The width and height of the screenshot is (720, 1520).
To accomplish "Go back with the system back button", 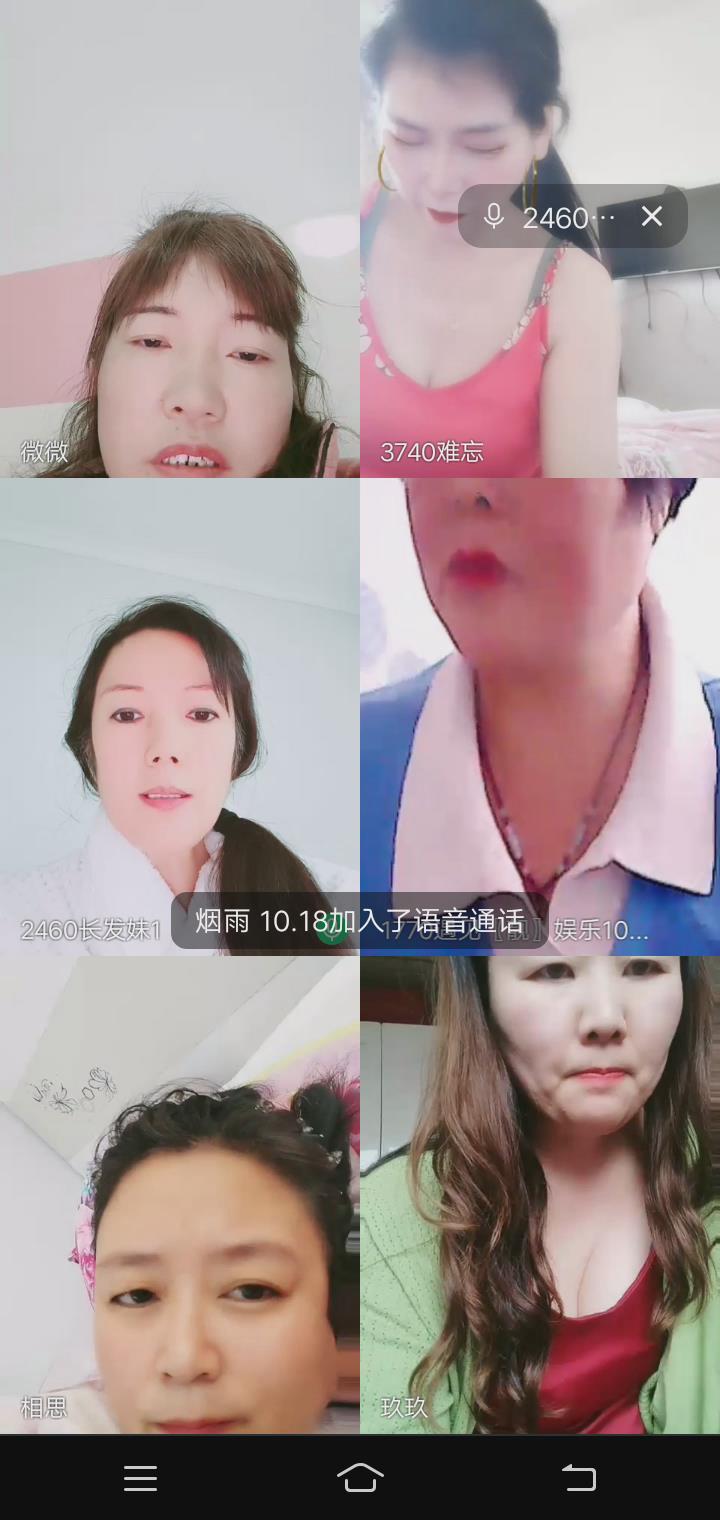I will coord(578,1478).
